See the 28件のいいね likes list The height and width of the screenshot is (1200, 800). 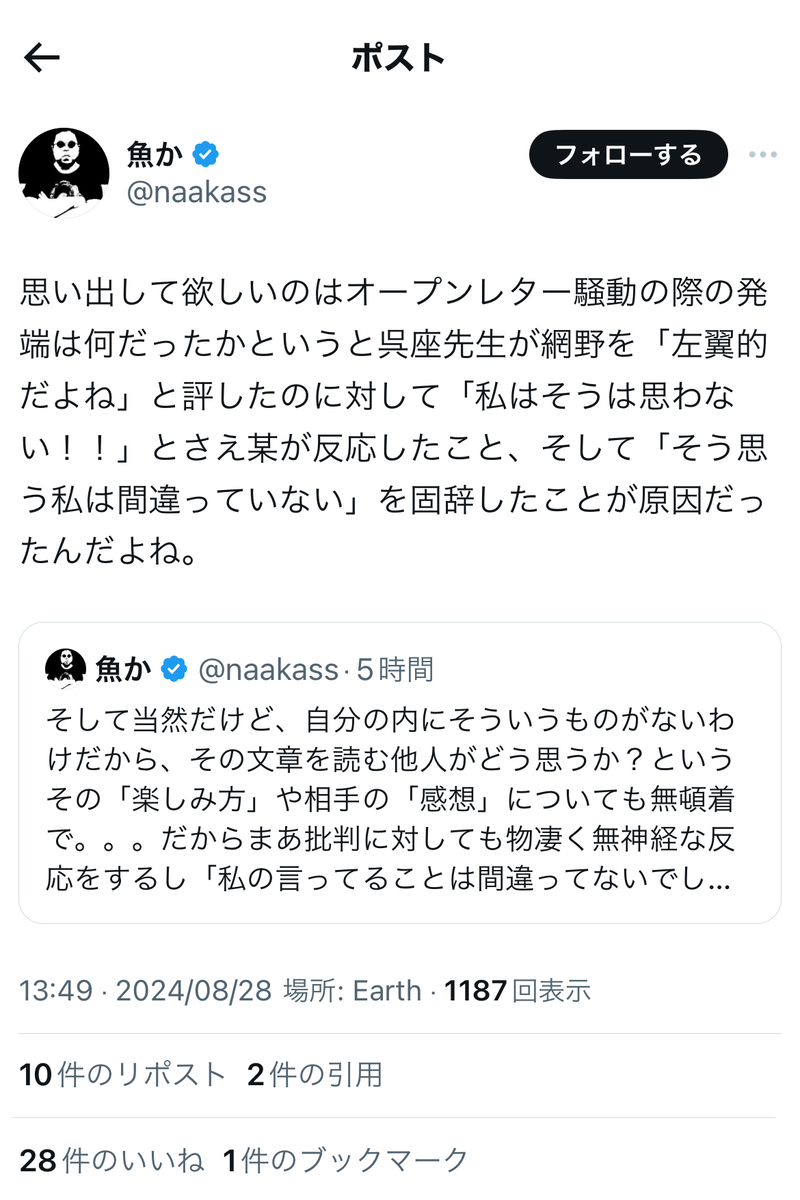tap(112, 1160)
